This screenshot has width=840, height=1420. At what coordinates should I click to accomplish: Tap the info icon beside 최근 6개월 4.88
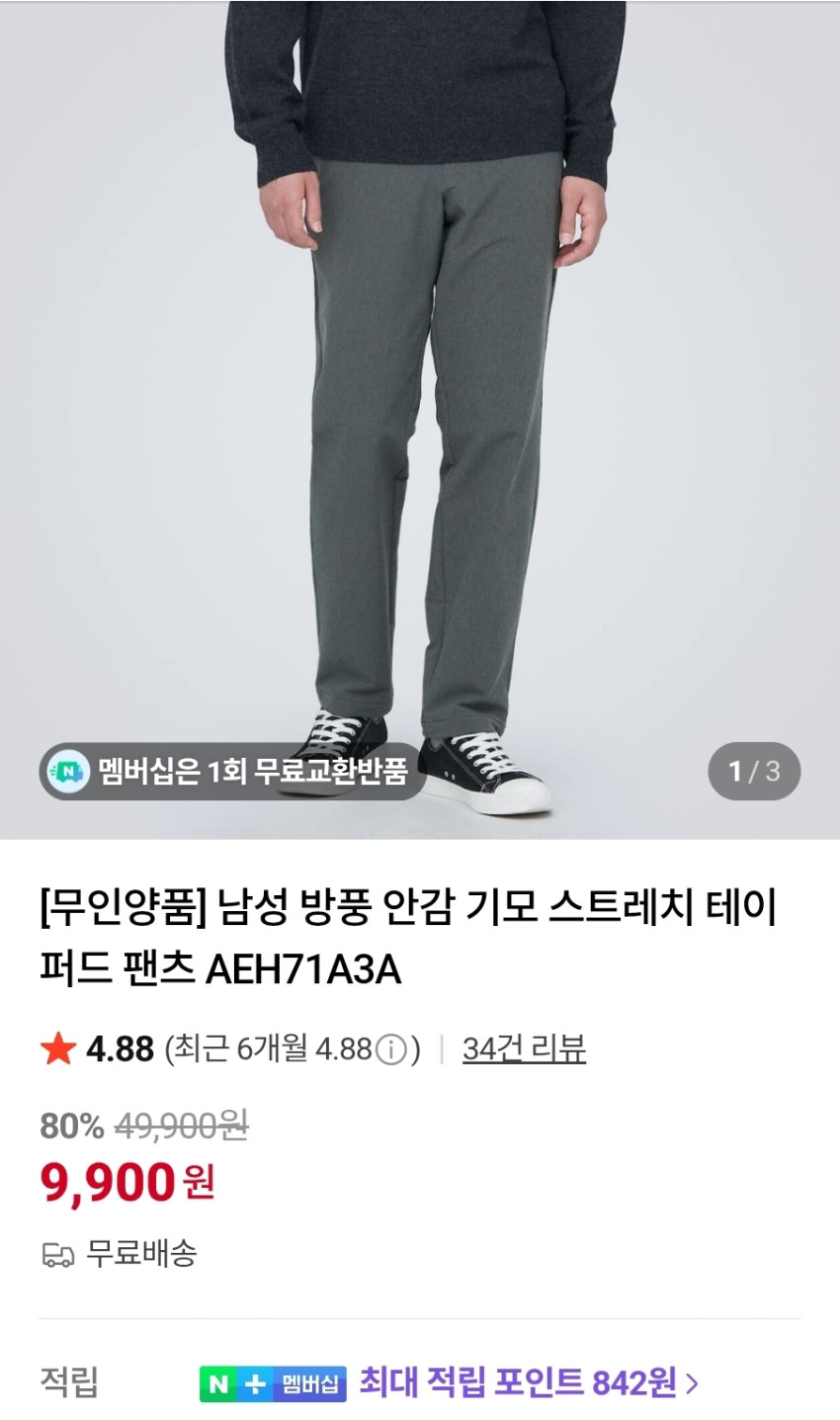pyautogui.click(x=392, y=1049)
